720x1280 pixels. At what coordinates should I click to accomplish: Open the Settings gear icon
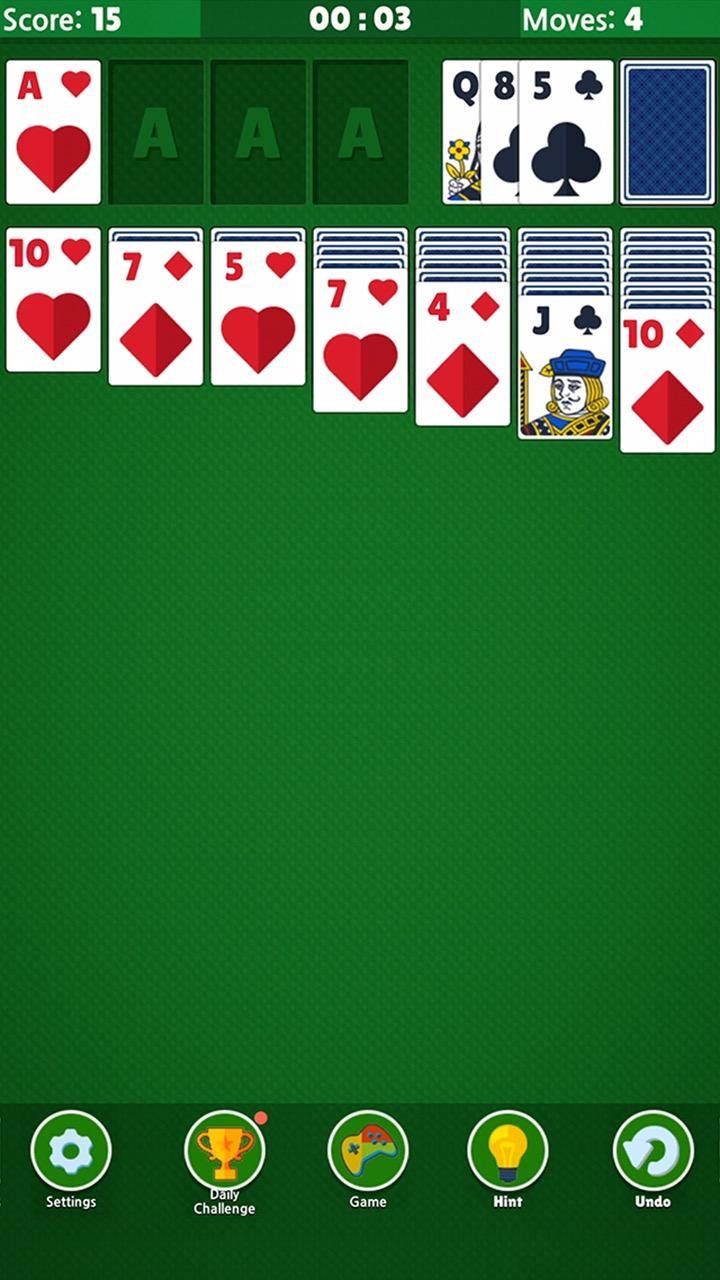69,1150
